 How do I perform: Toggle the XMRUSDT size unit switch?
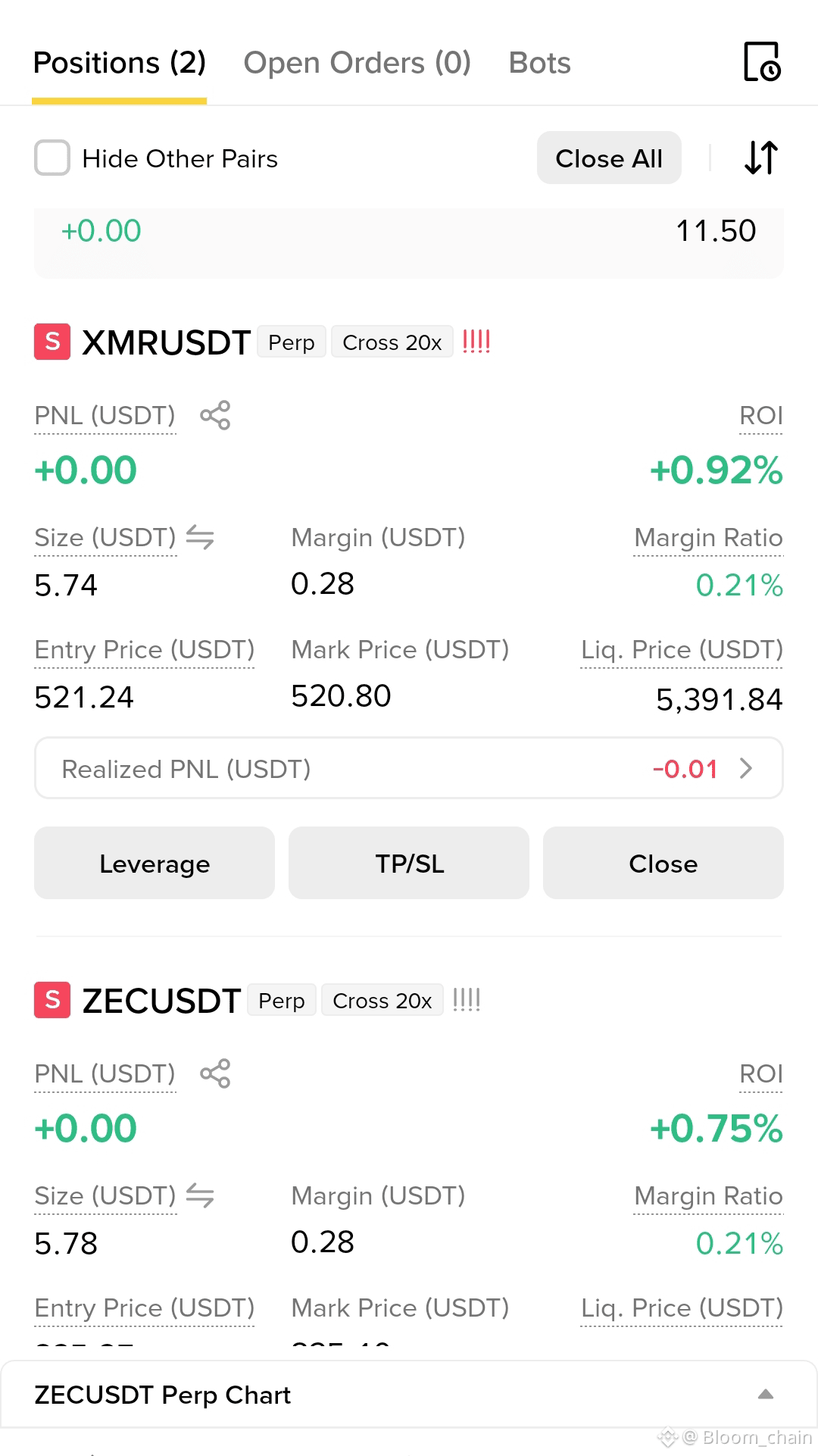pyautogui.click(x=200, y=537)
